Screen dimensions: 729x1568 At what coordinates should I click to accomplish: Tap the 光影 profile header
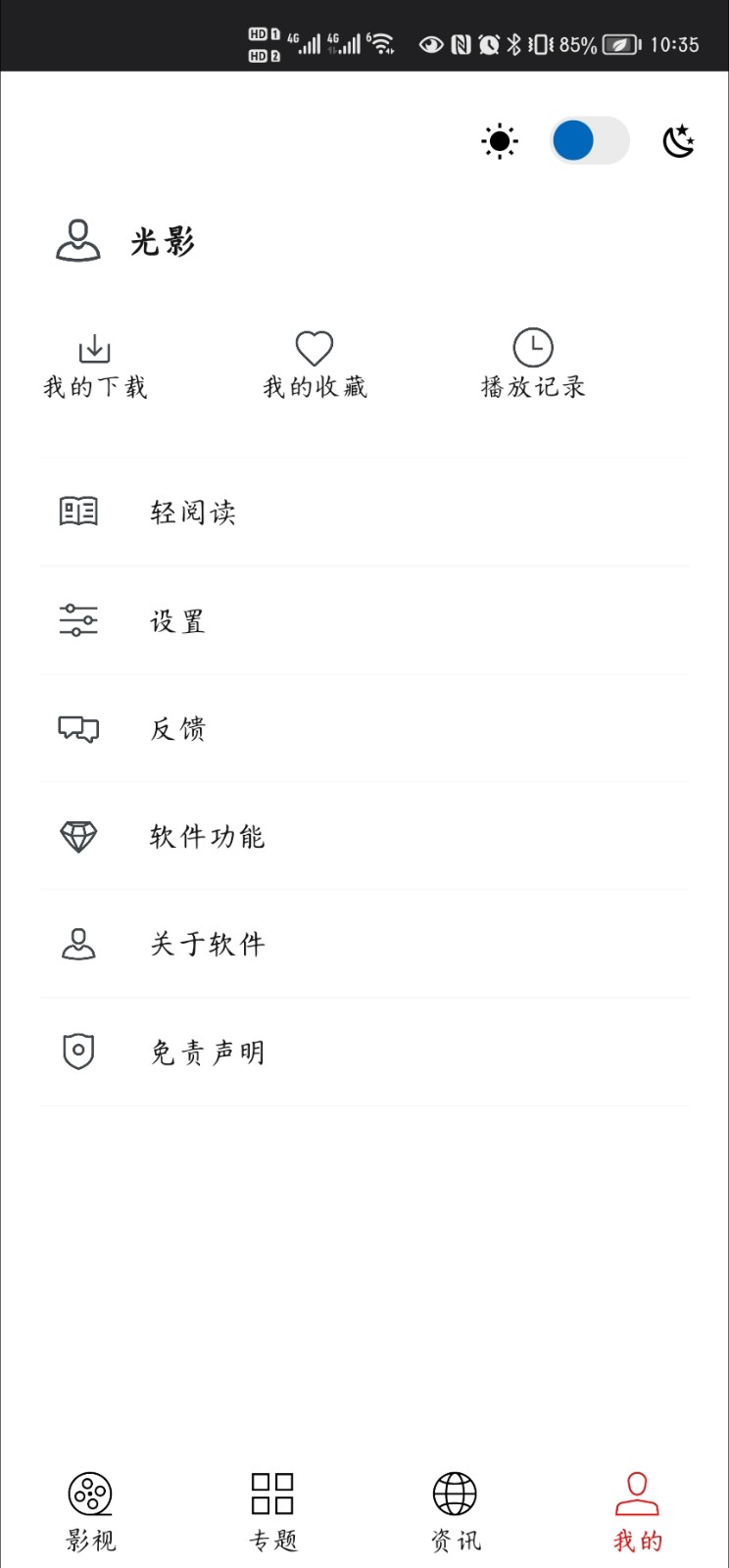pos(125,240)
